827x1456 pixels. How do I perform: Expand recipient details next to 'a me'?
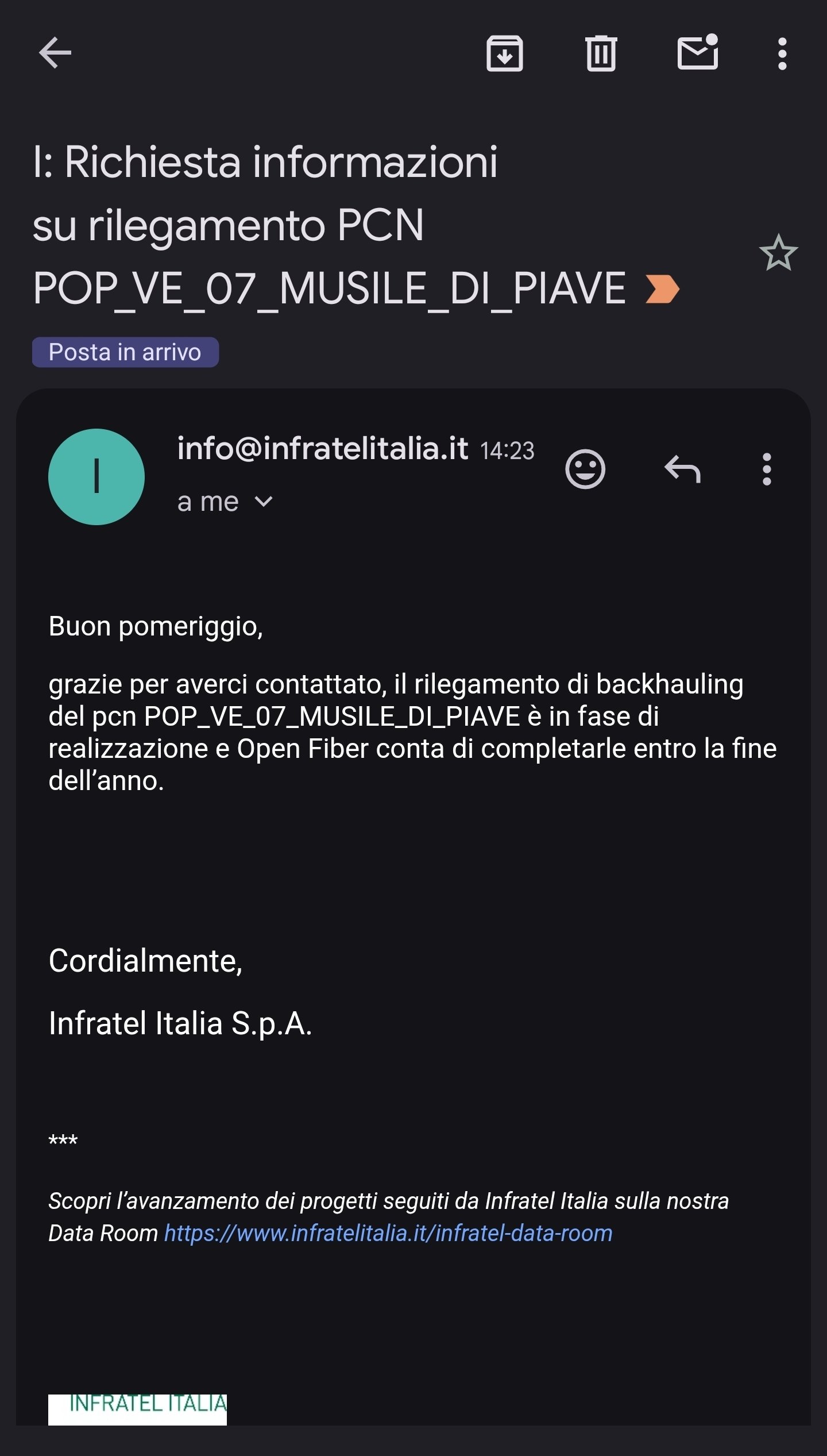pos(264,502)
